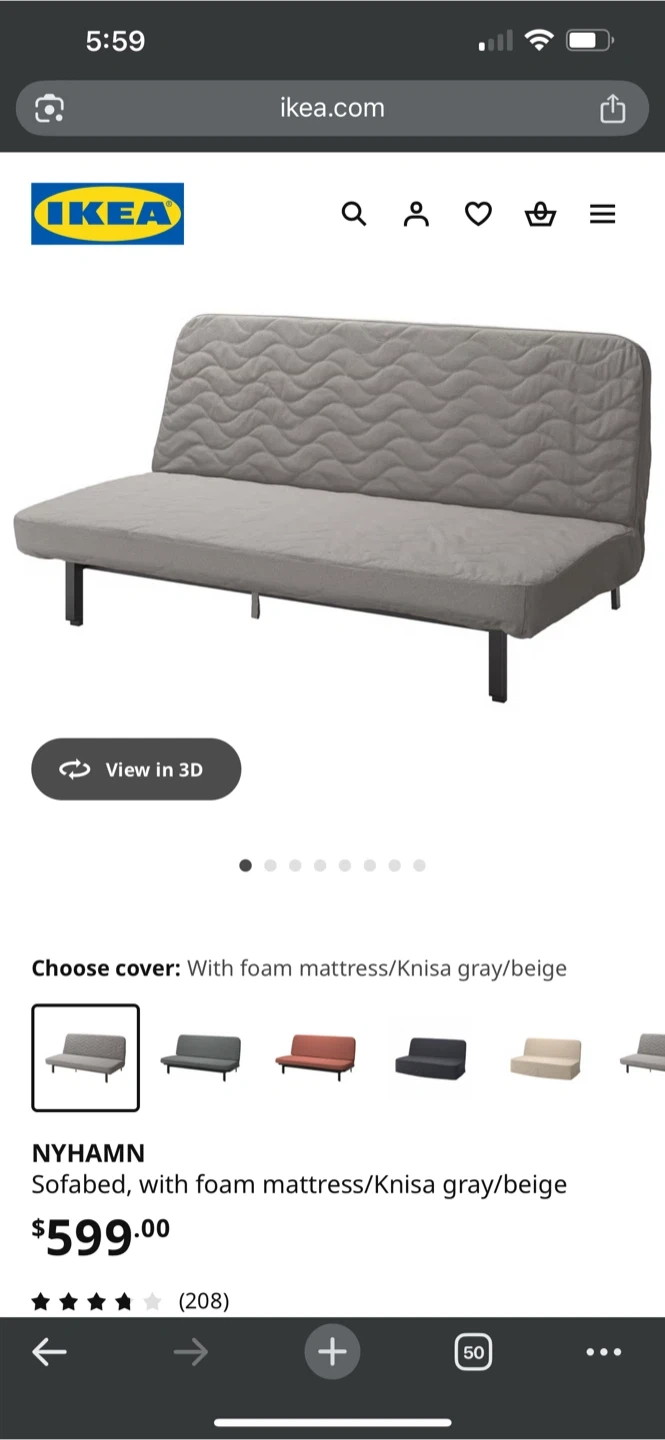Open the account profile icon

(x=416, y=214)
